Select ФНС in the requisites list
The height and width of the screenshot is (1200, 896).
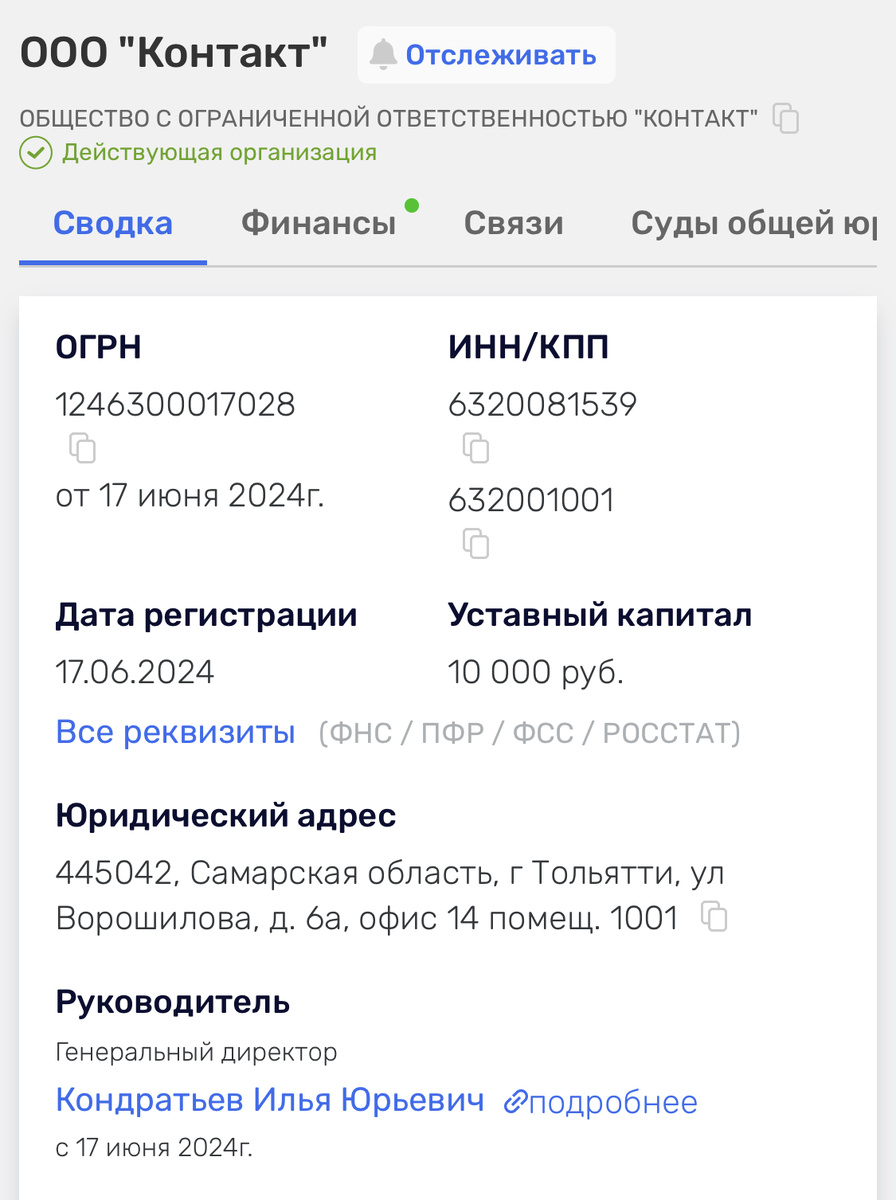click(x=361, y=732)
